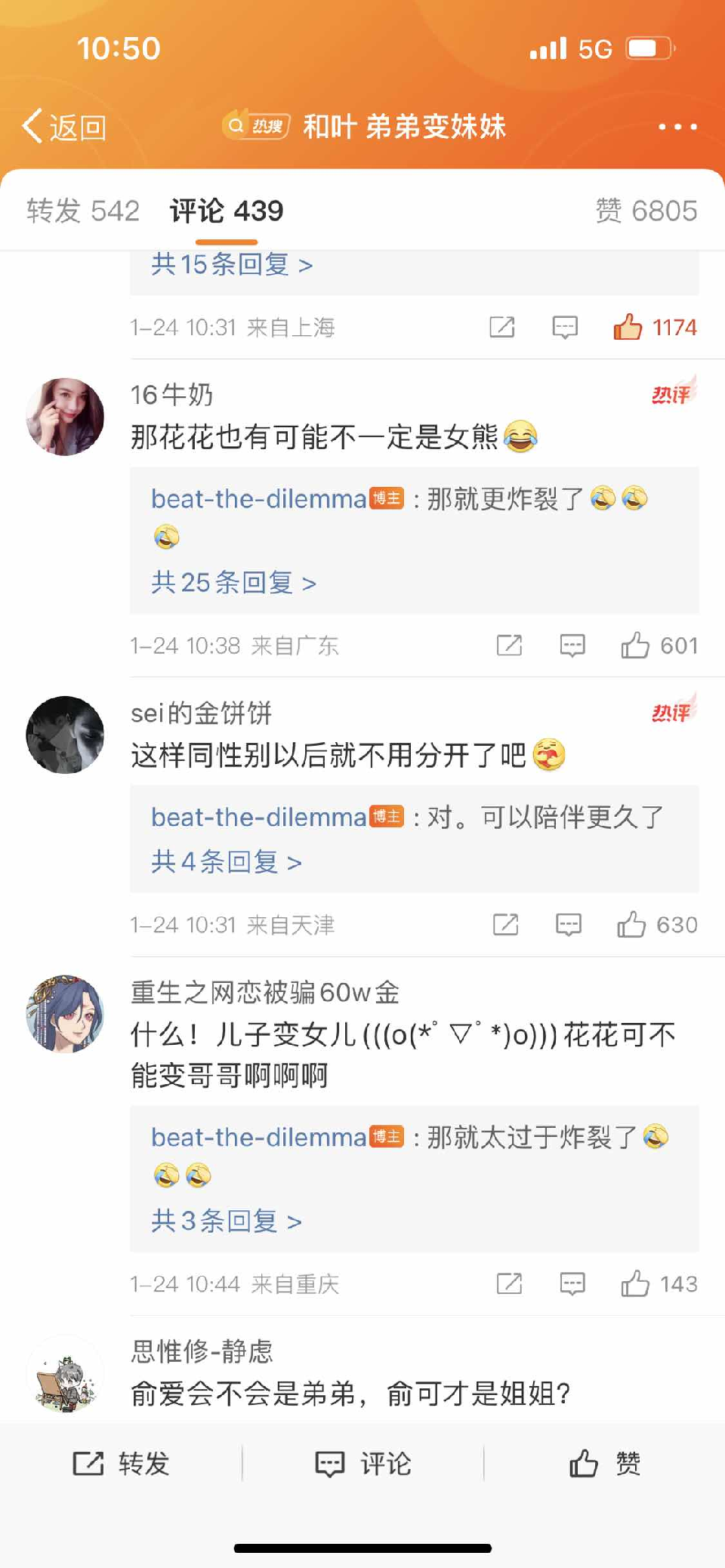Like the post with bottom 赞
725x1568 pixels.
[x=604, y=1463]
